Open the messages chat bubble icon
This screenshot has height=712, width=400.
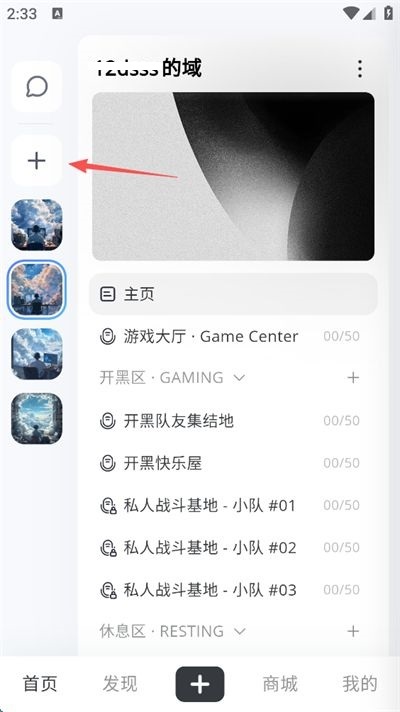point(36,86)
